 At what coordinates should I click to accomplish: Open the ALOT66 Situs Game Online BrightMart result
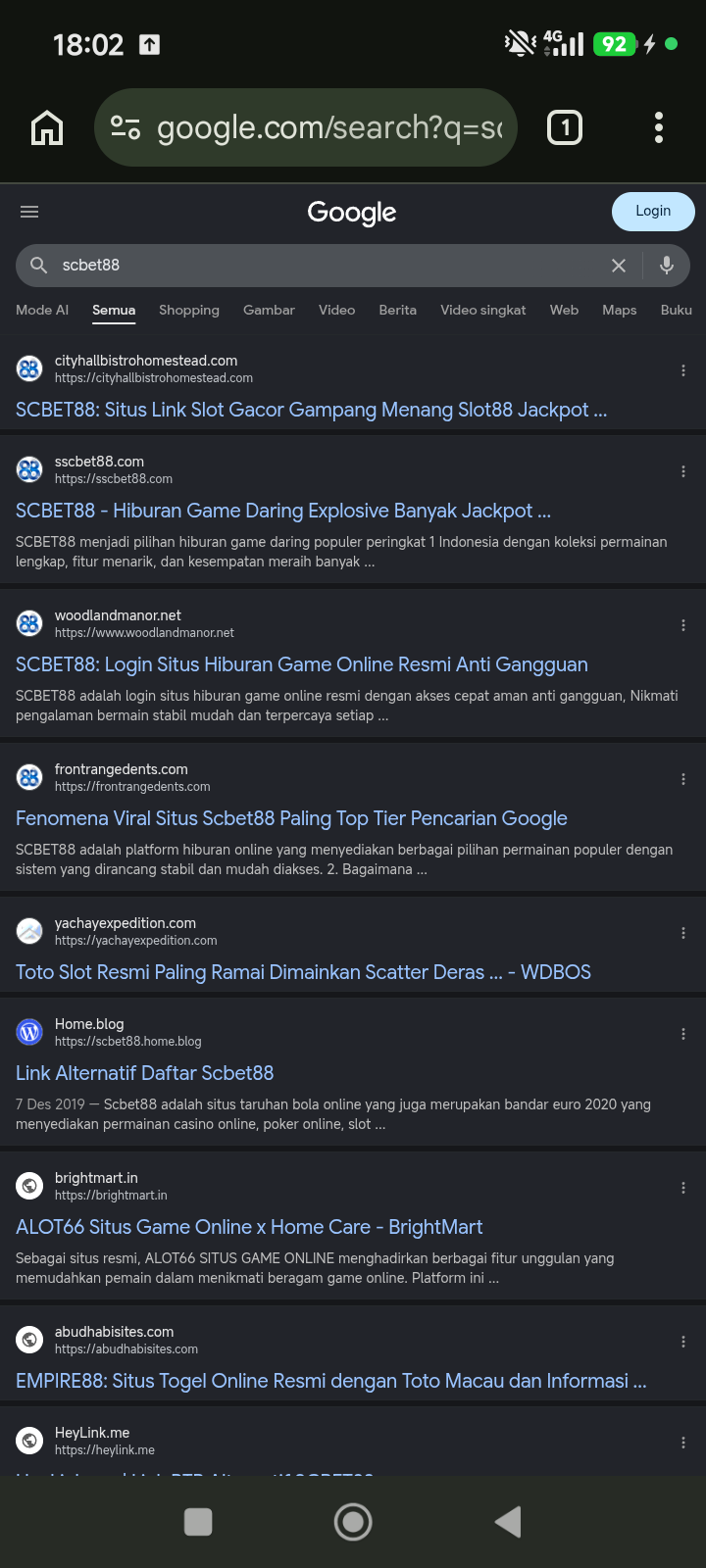249,1227
